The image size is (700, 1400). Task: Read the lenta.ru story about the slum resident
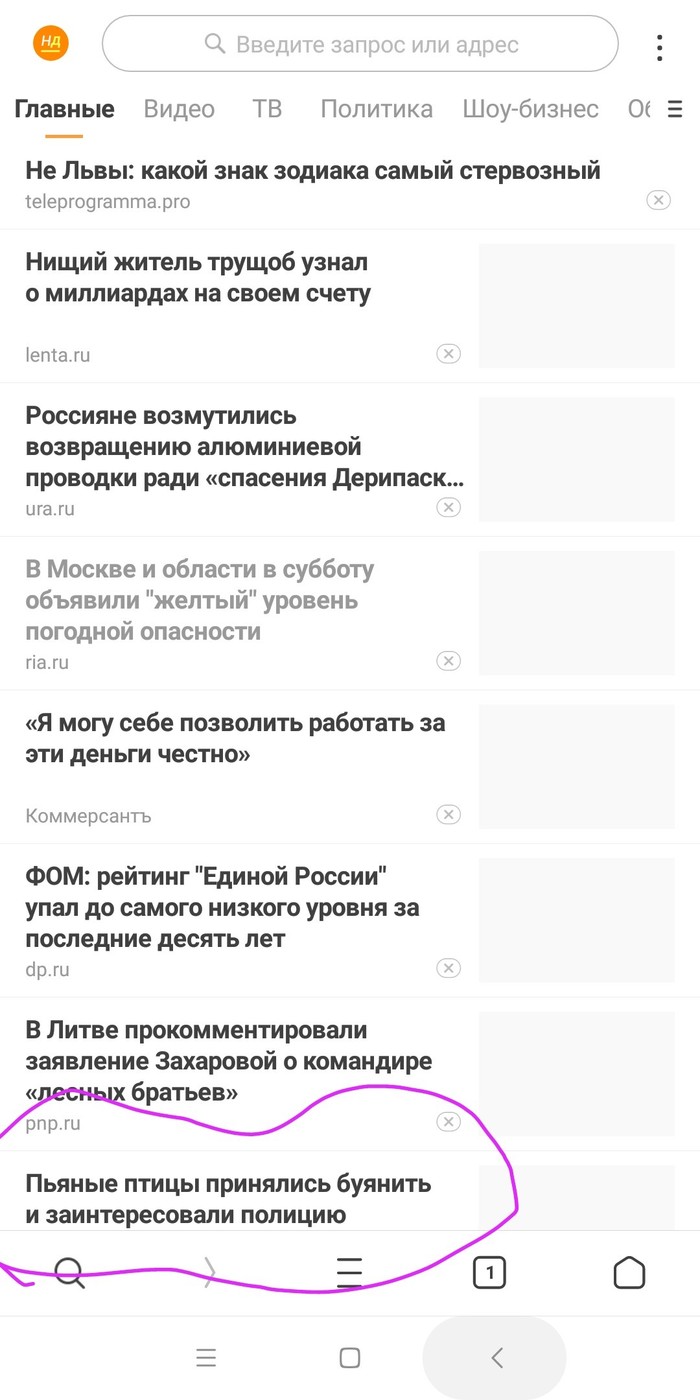point(198,279)
